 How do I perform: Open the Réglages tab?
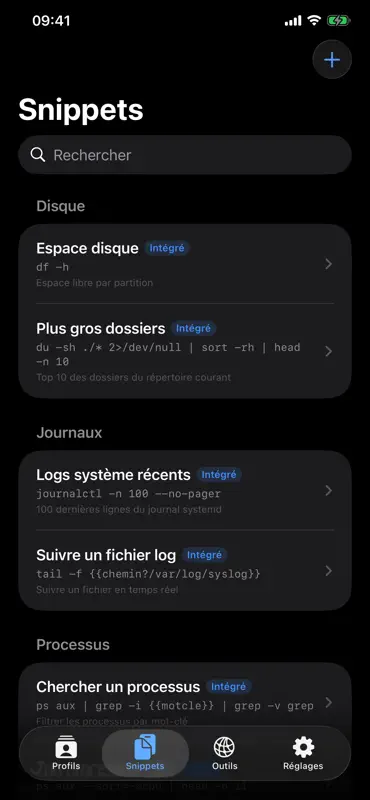pos(303,753)
